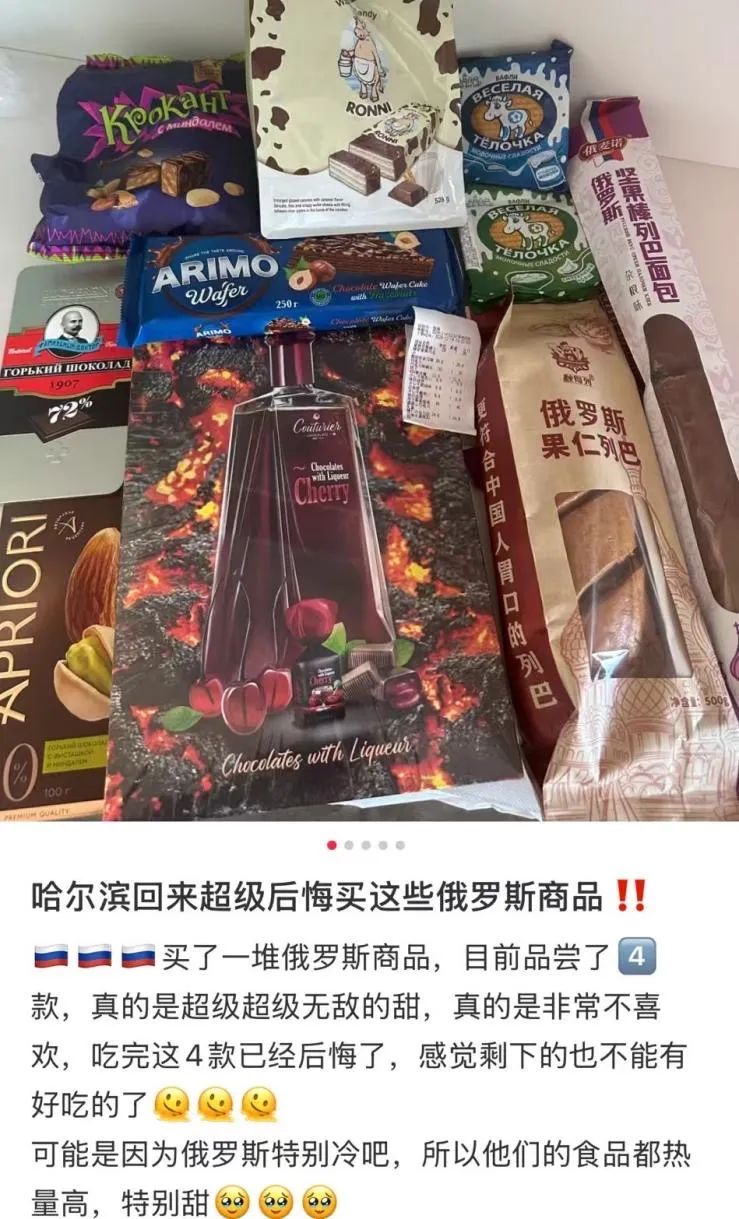
Task: Tap the photo carousel page indicator dots
Action: (366, 845)
